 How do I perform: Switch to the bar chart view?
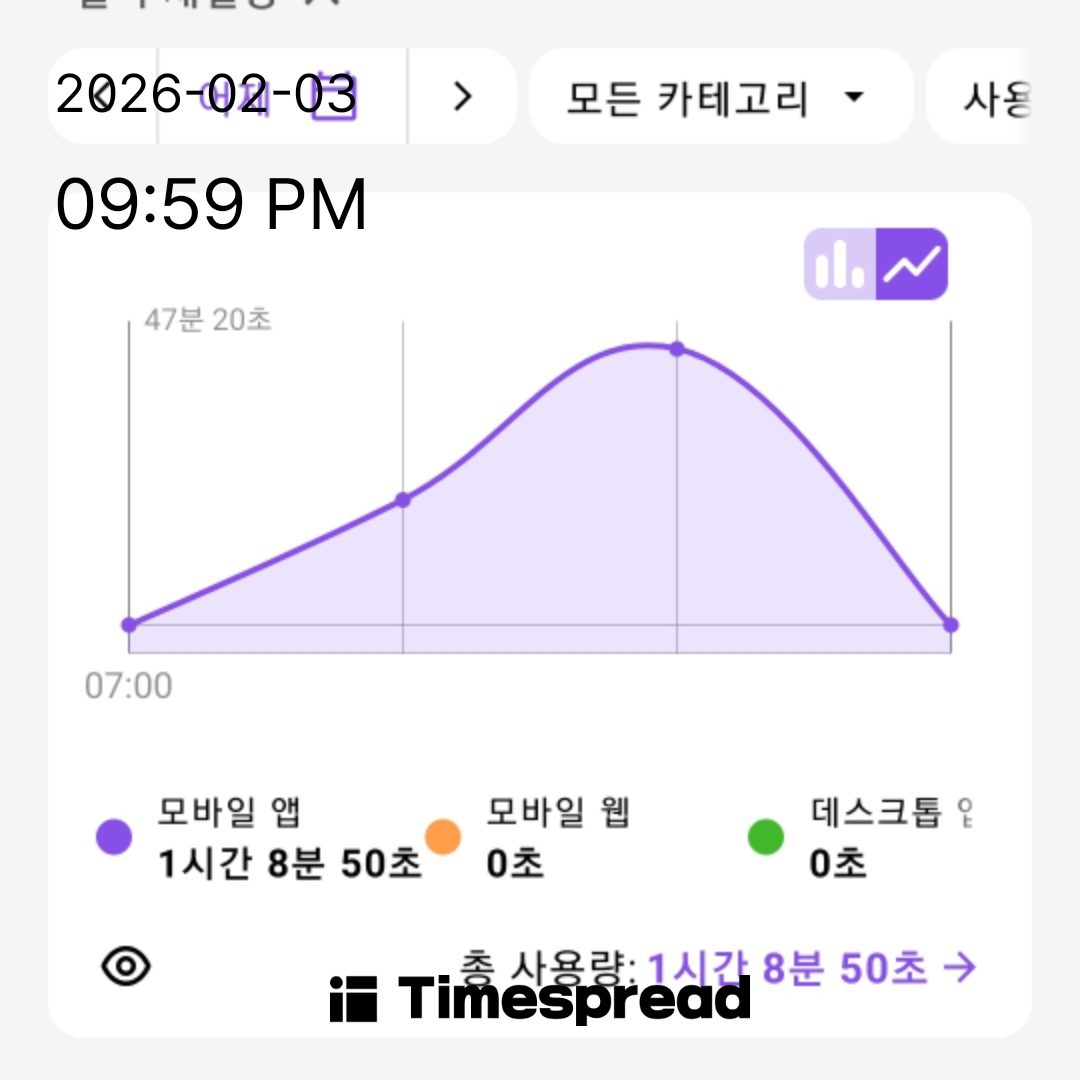840,264
